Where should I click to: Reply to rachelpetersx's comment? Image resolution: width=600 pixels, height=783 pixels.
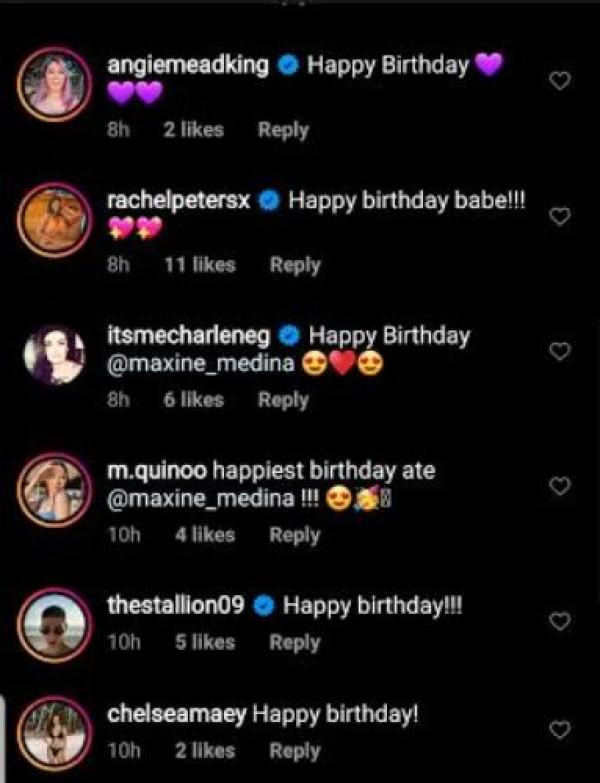click(295, 265)
